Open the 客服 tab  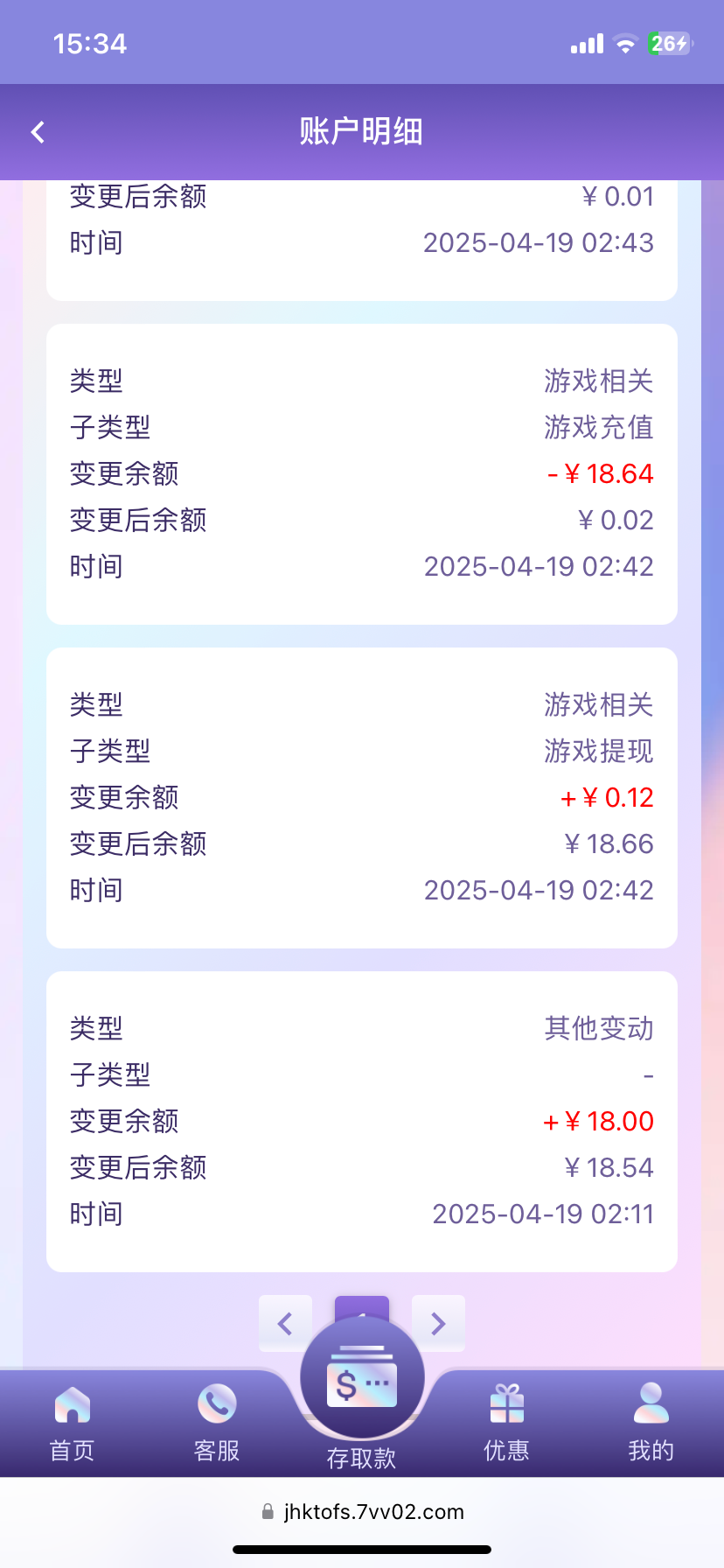pos(216,1422)
